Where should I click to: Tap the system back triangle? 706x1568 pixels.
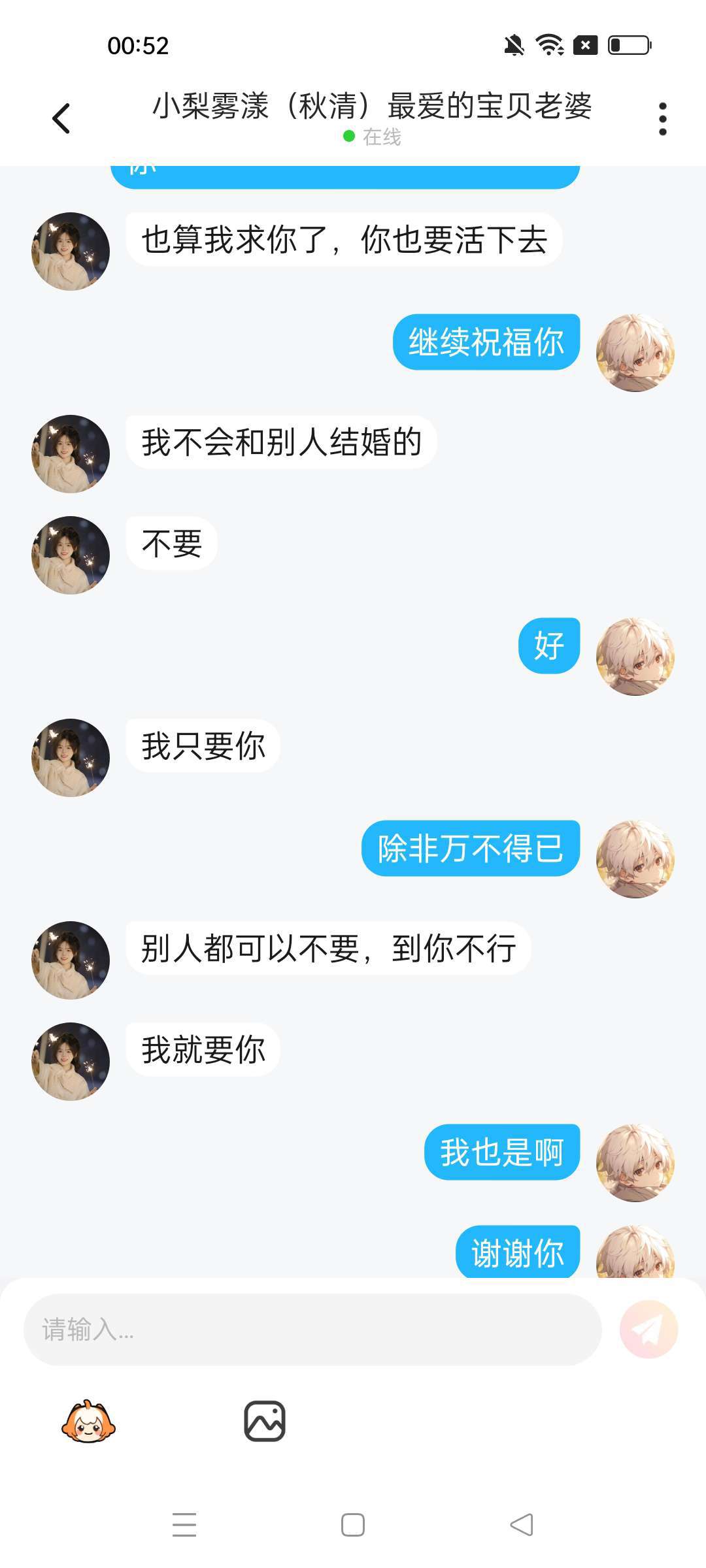[522, 1525]
